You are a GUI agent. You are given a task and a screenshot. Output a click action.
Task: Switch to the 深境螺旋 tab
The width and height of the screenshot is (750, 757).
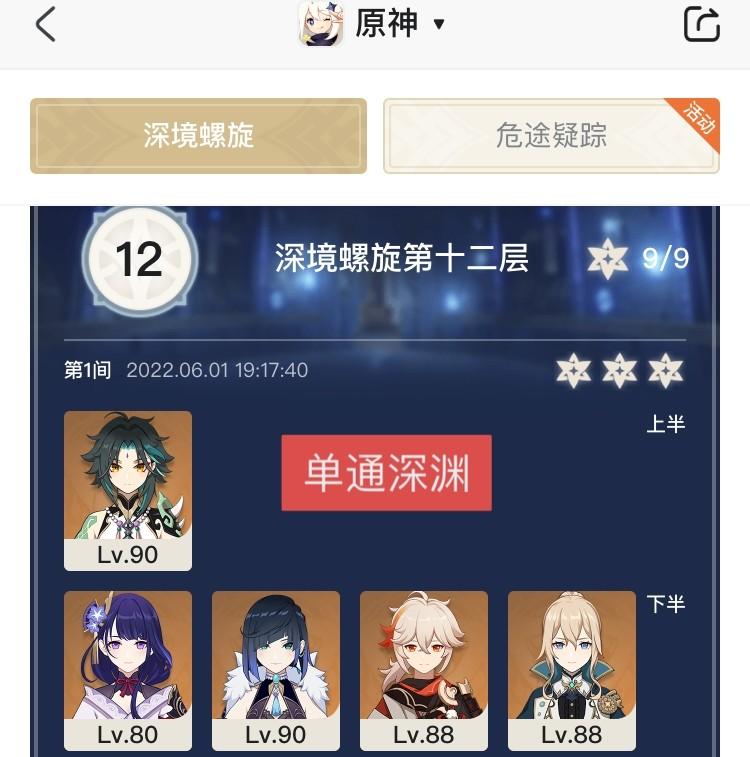click(x=198, y=136)
